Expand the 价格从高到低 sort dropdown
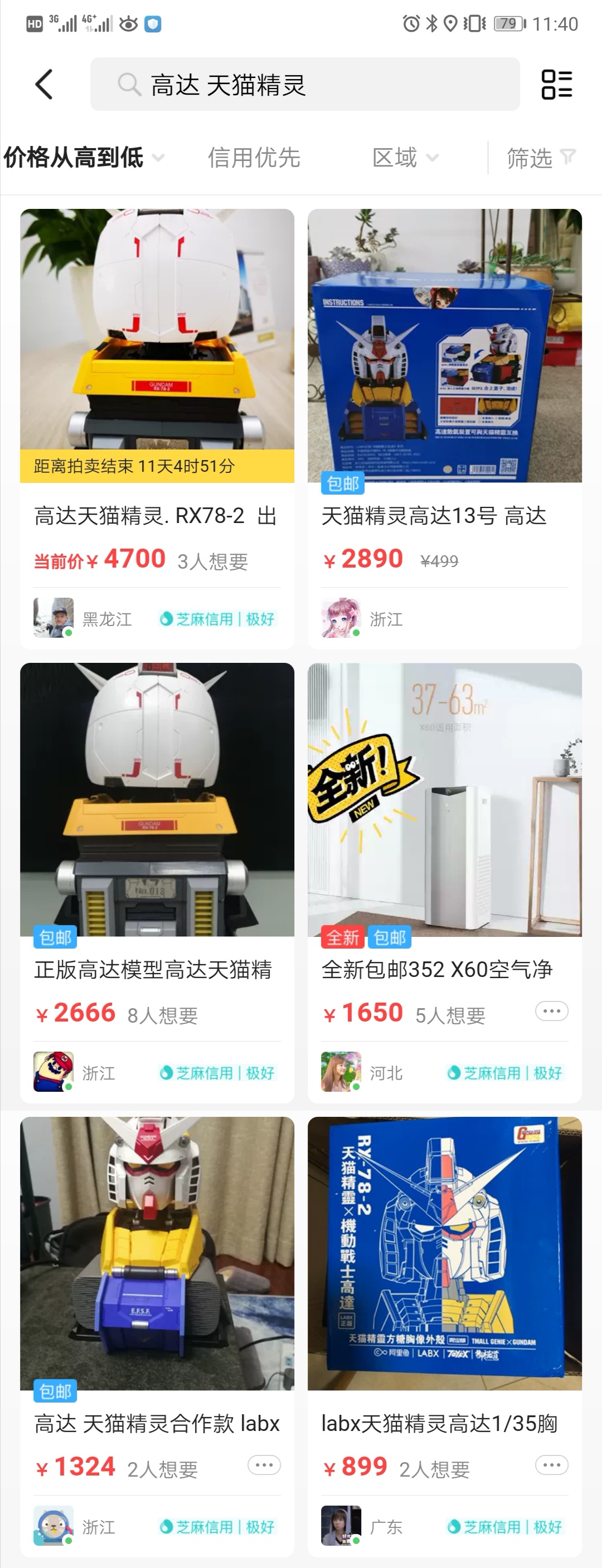The height and width of the screenshot is (1568, 602). coord(84,158)
